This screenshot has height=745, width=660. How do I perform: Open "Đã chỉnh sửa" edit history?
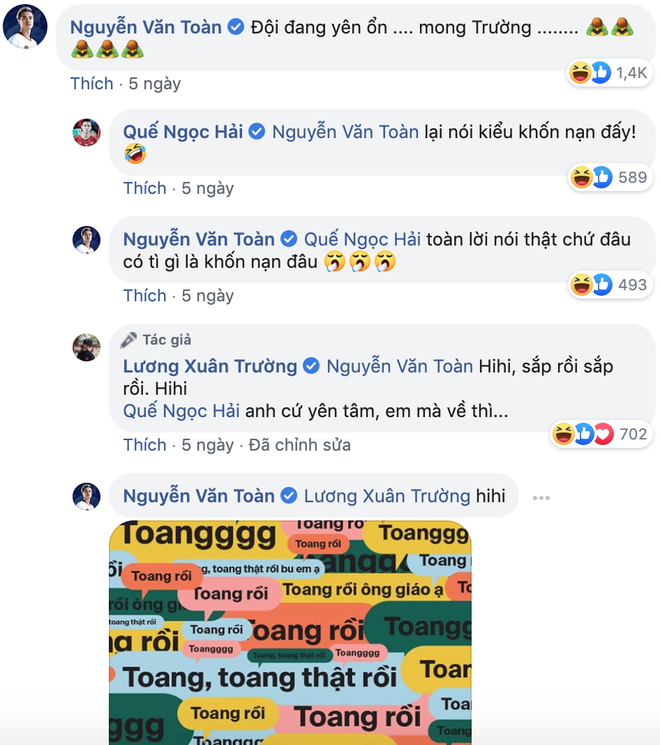coord(299,444)
